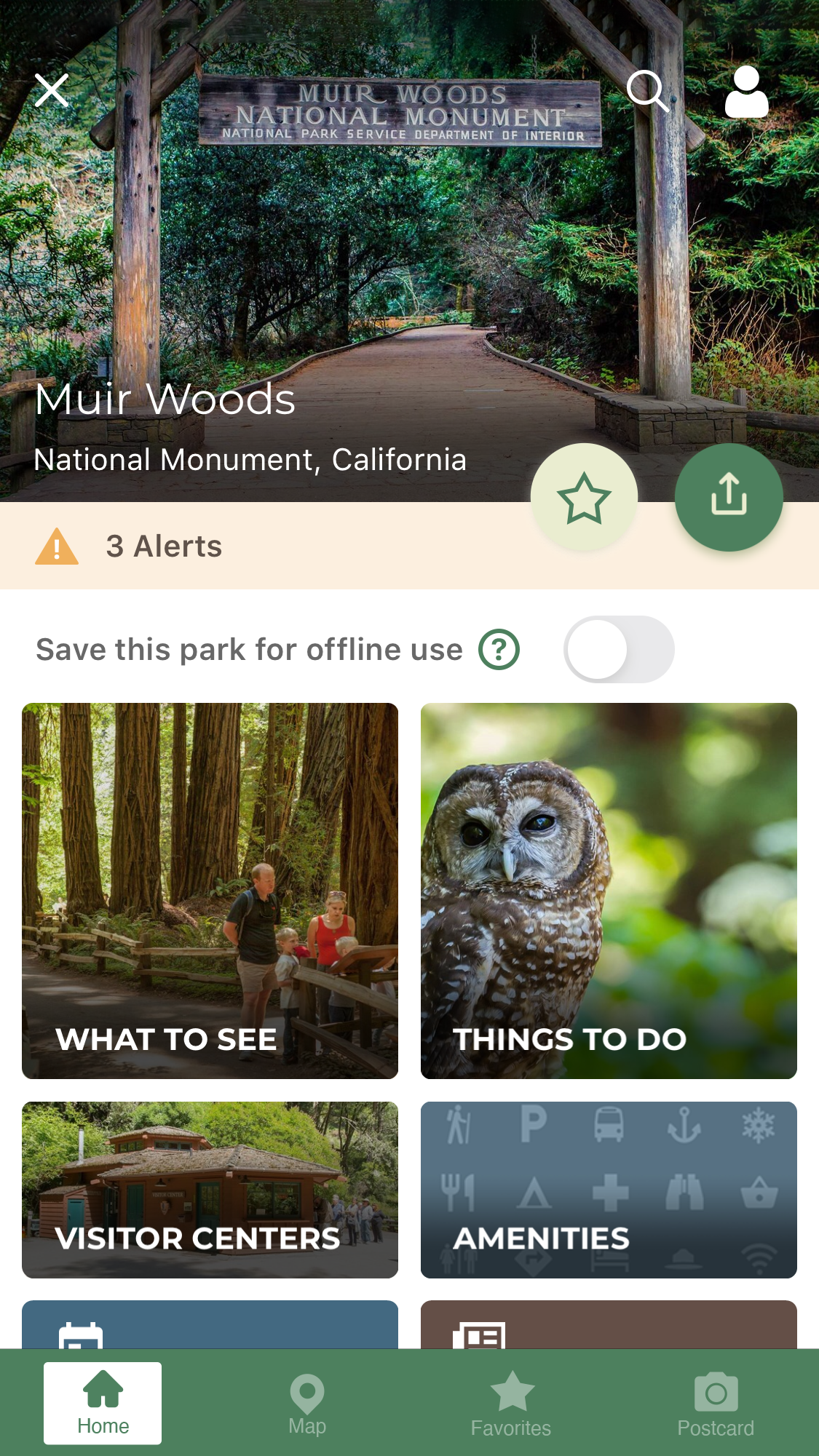
Task: Open the blue calendar tile
Action: point(210,1325)
